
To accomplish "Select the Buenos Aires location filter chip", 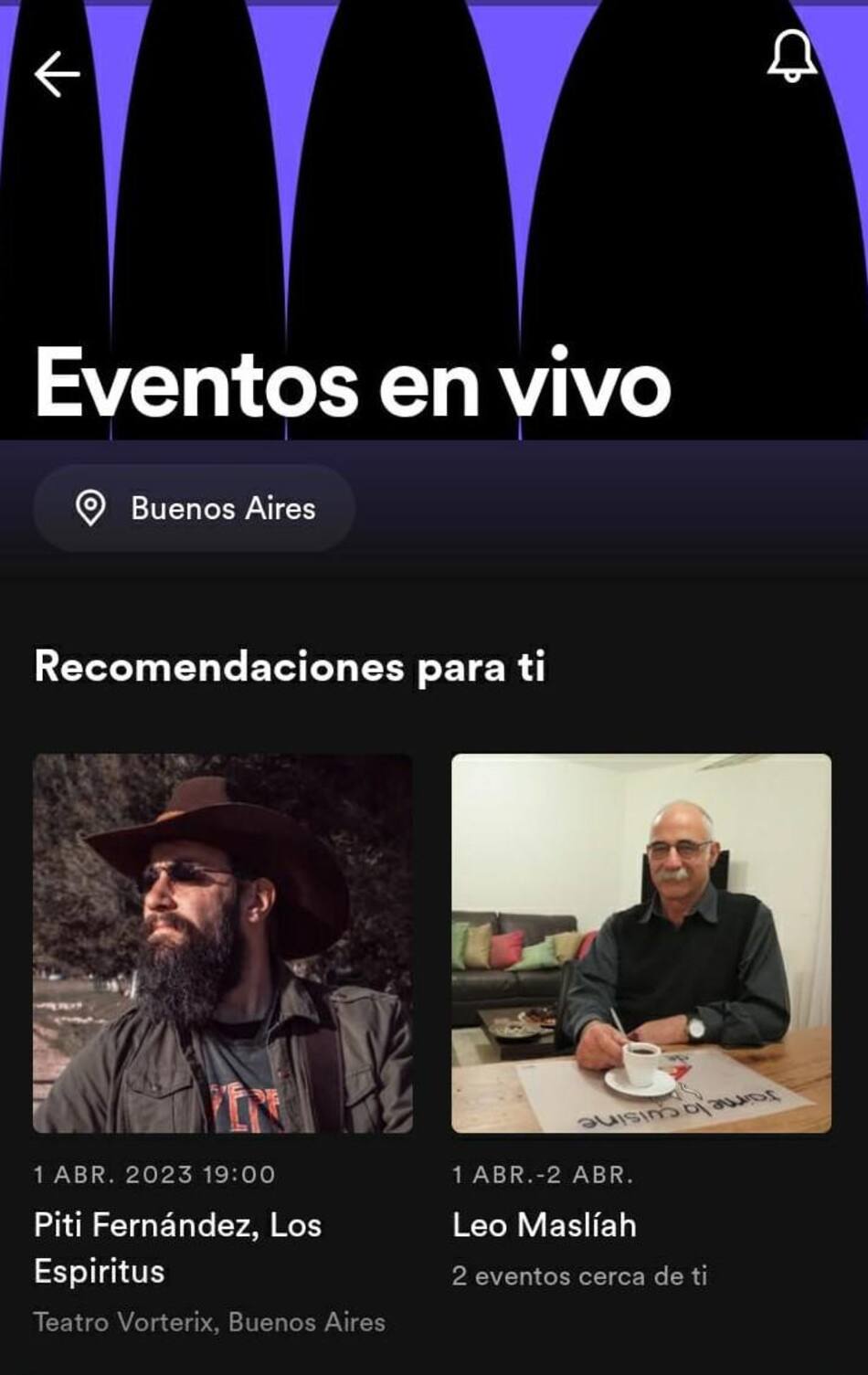I will click(193, 510).
